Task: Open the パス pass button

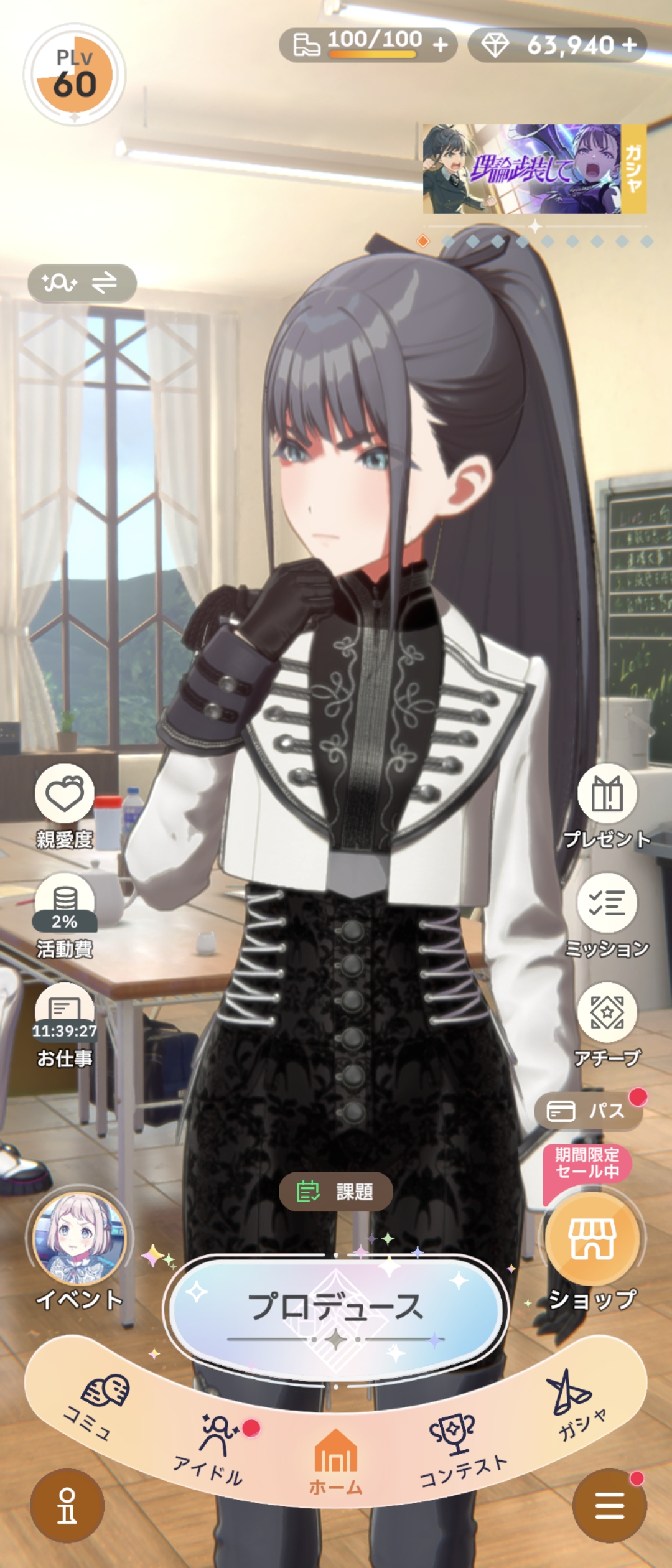Action: coord(588,1111)
